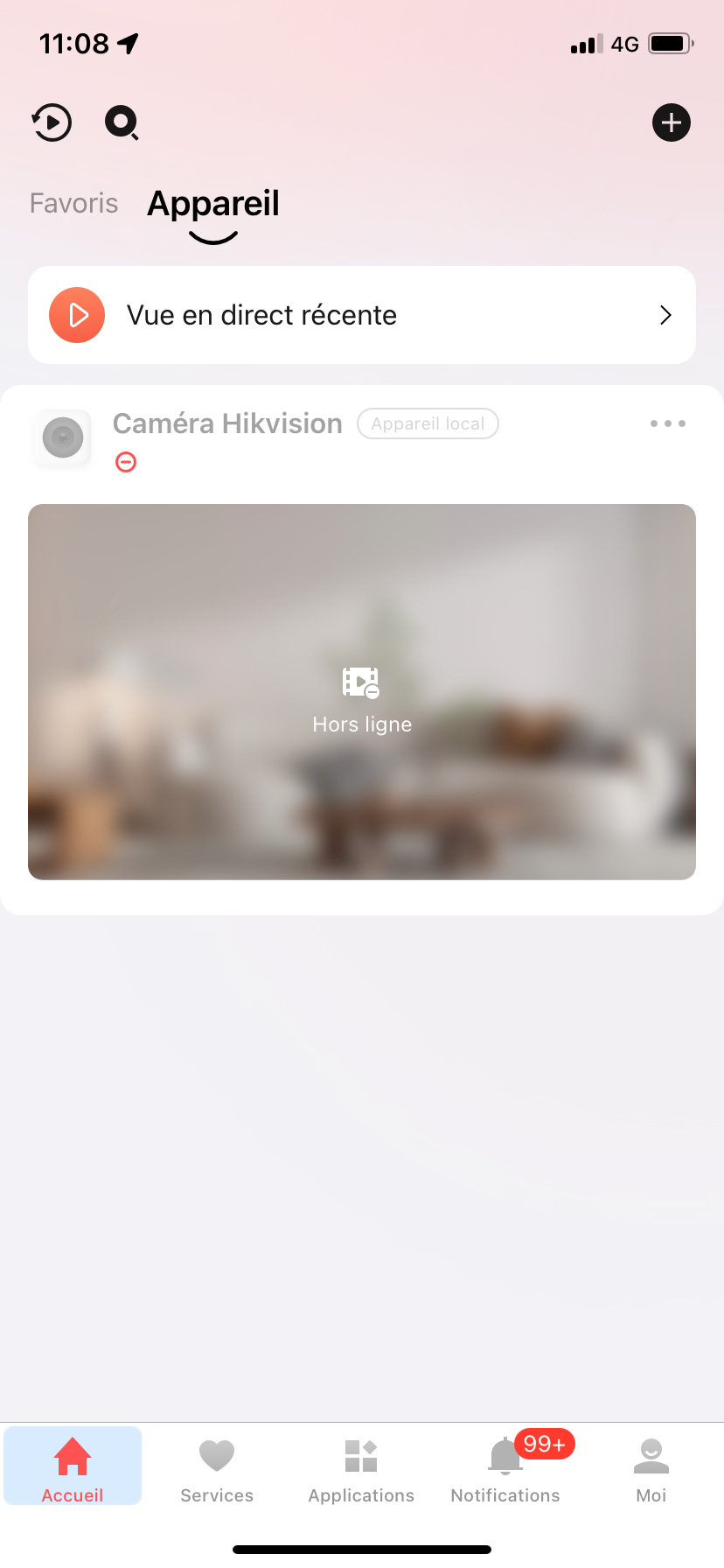Go to the Accueil tab
The image size is (724, 1568).
pyautogui.click(x=73, y=1468)
